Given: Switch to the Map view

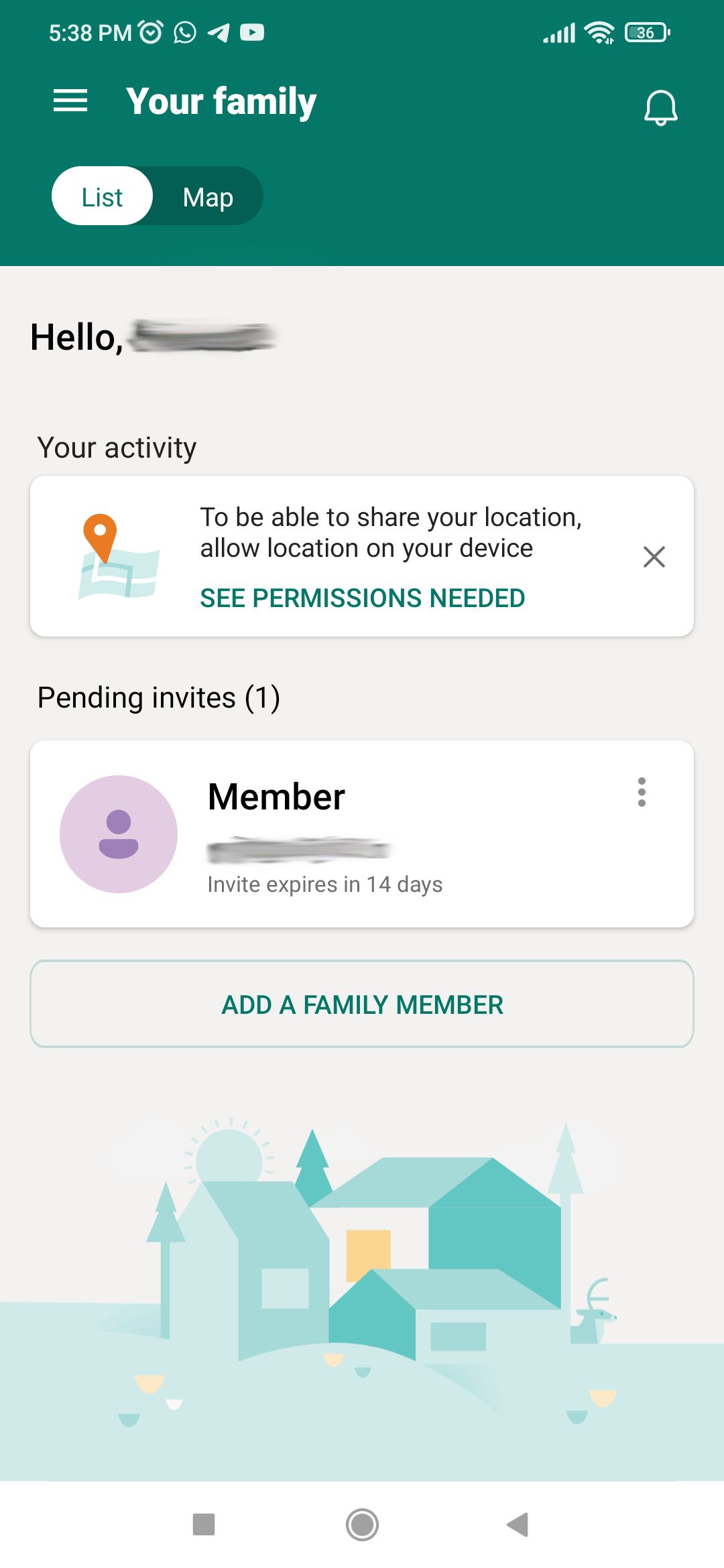Looking at the screenshot, I should [x=208, y=197].
